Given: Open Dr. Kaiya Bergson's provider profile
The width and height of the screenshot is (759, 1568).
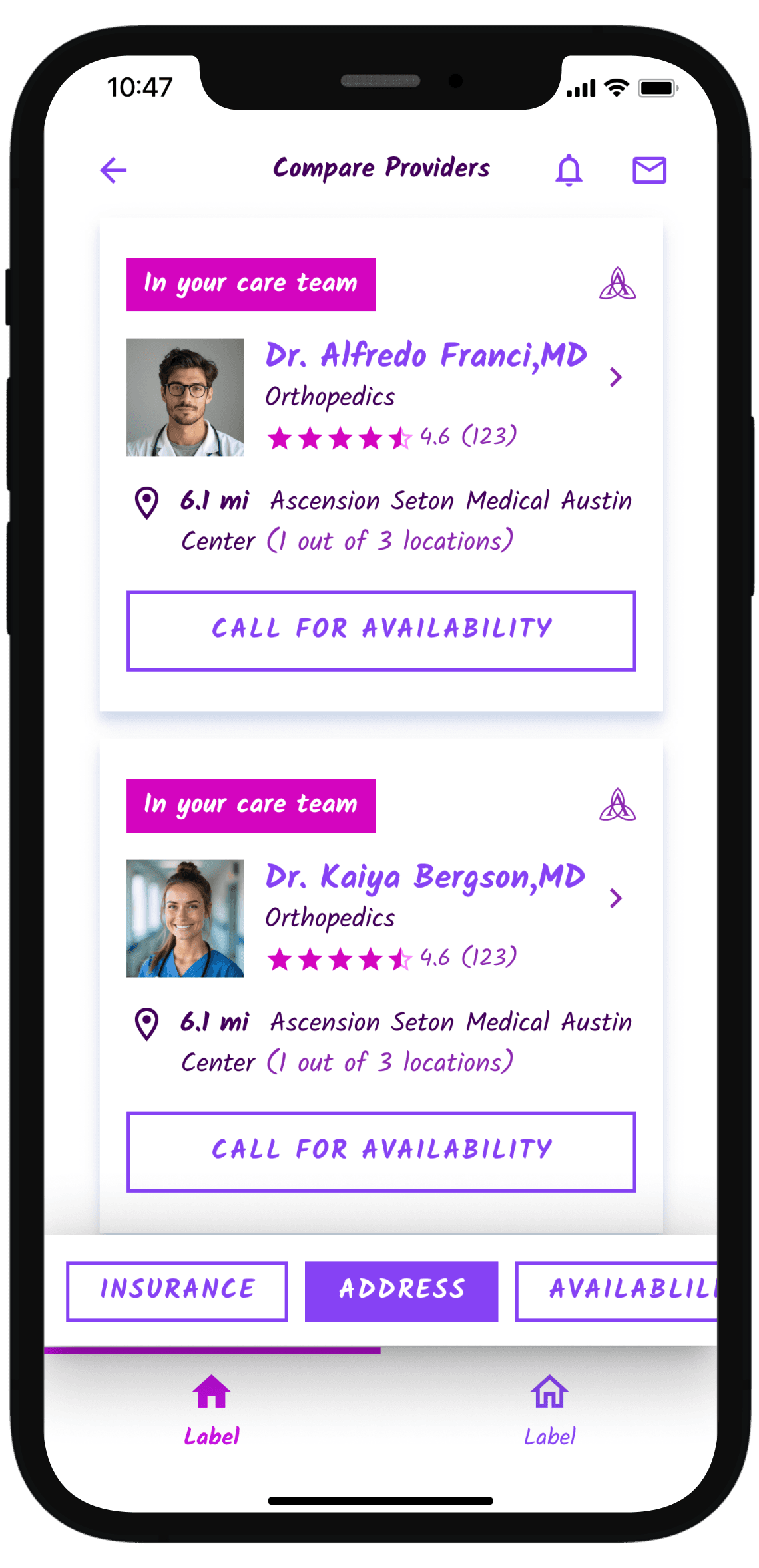Looking at the screenshot, I should pyautogui.click(x=425, y=877).
